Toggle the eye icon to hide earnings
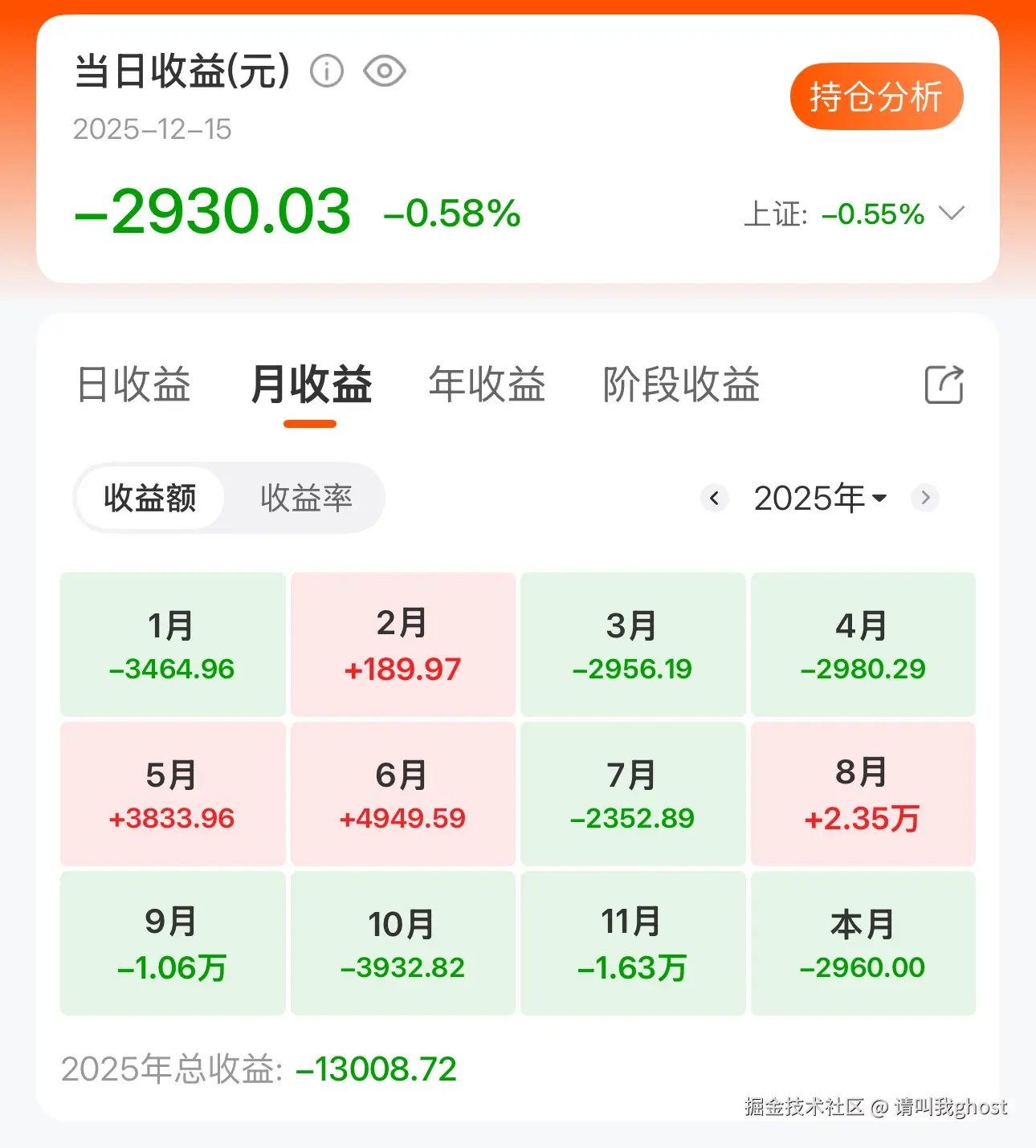Screen dimensions: 1036x1148 point(384,71)
